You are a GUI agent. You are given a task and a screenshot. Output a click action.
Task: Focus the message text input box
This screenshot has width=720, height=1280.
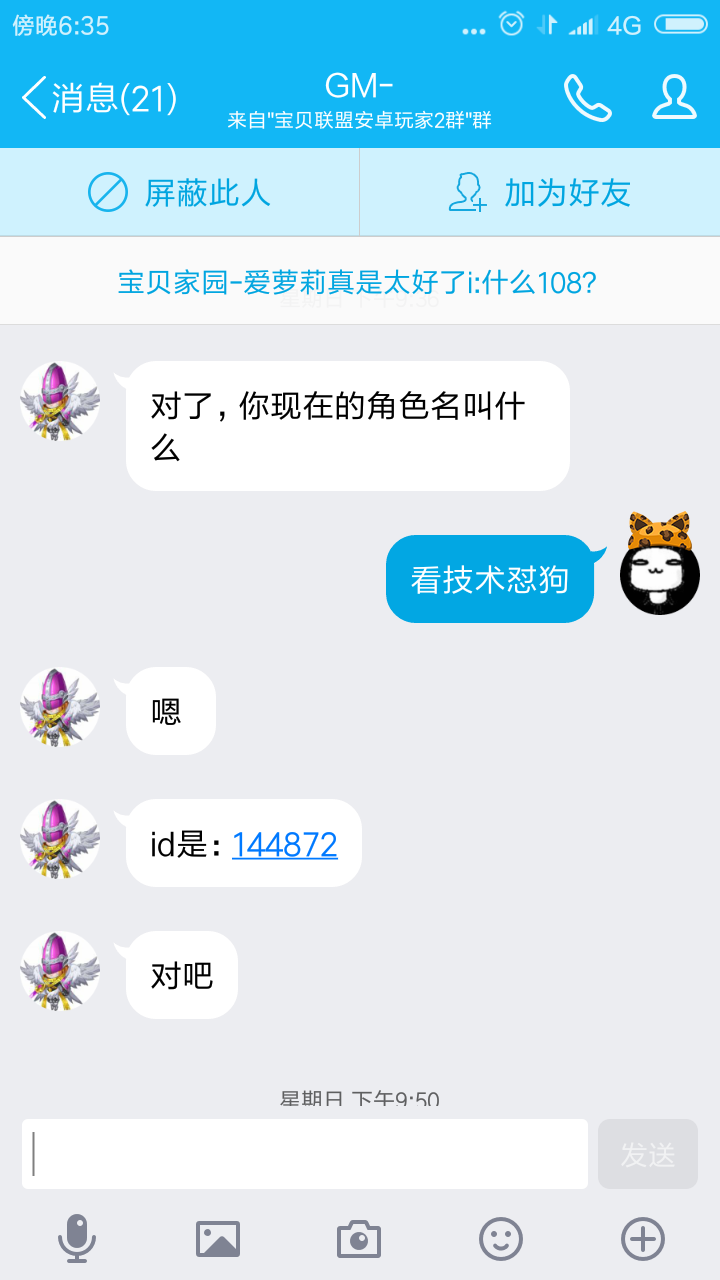305,1154
